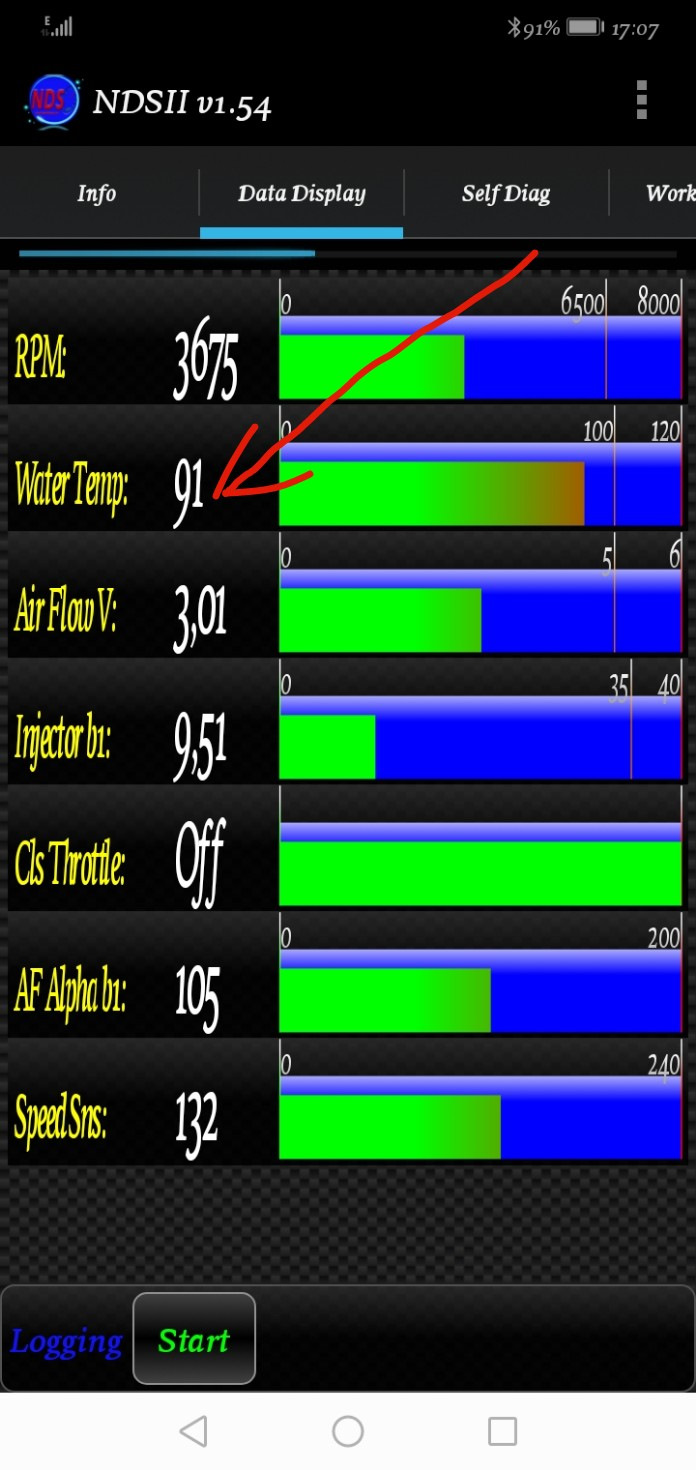Return to the home screen
Viewport: 696px width, 1470px height.
tap(348, 1431)
